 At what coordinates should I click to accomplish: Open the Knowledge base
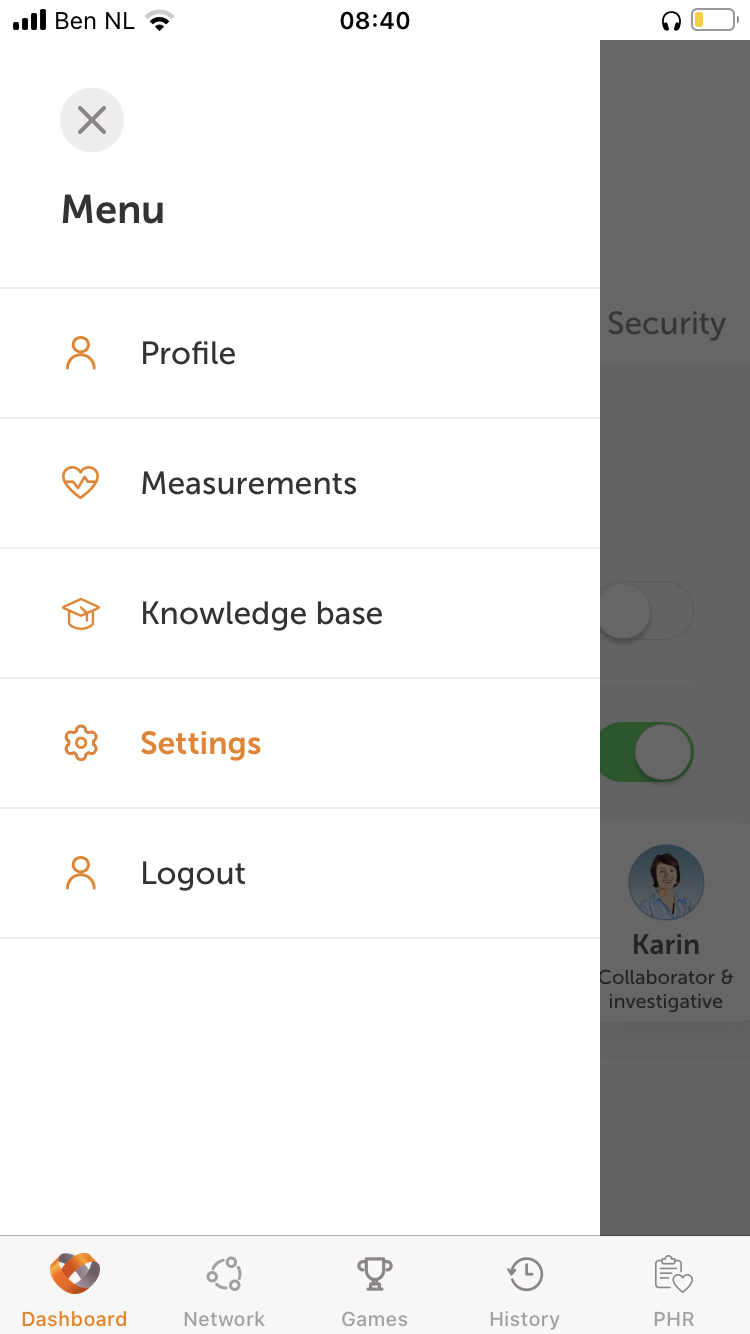pyautogui.click(x=261, y=613)
